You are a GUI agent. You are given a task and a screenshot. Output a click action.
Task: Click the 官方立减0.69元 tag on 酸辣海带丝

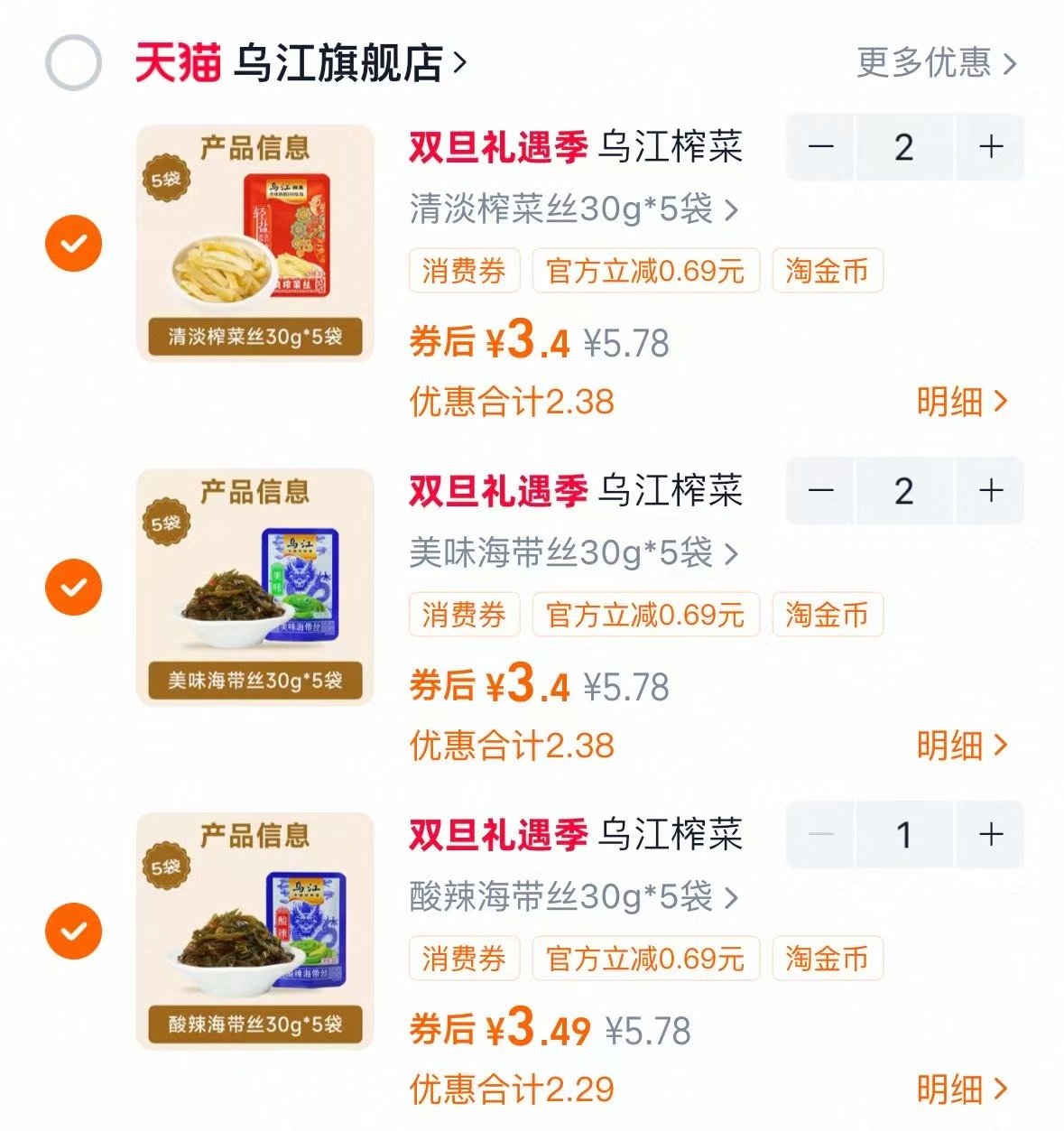tap(645, 959)
